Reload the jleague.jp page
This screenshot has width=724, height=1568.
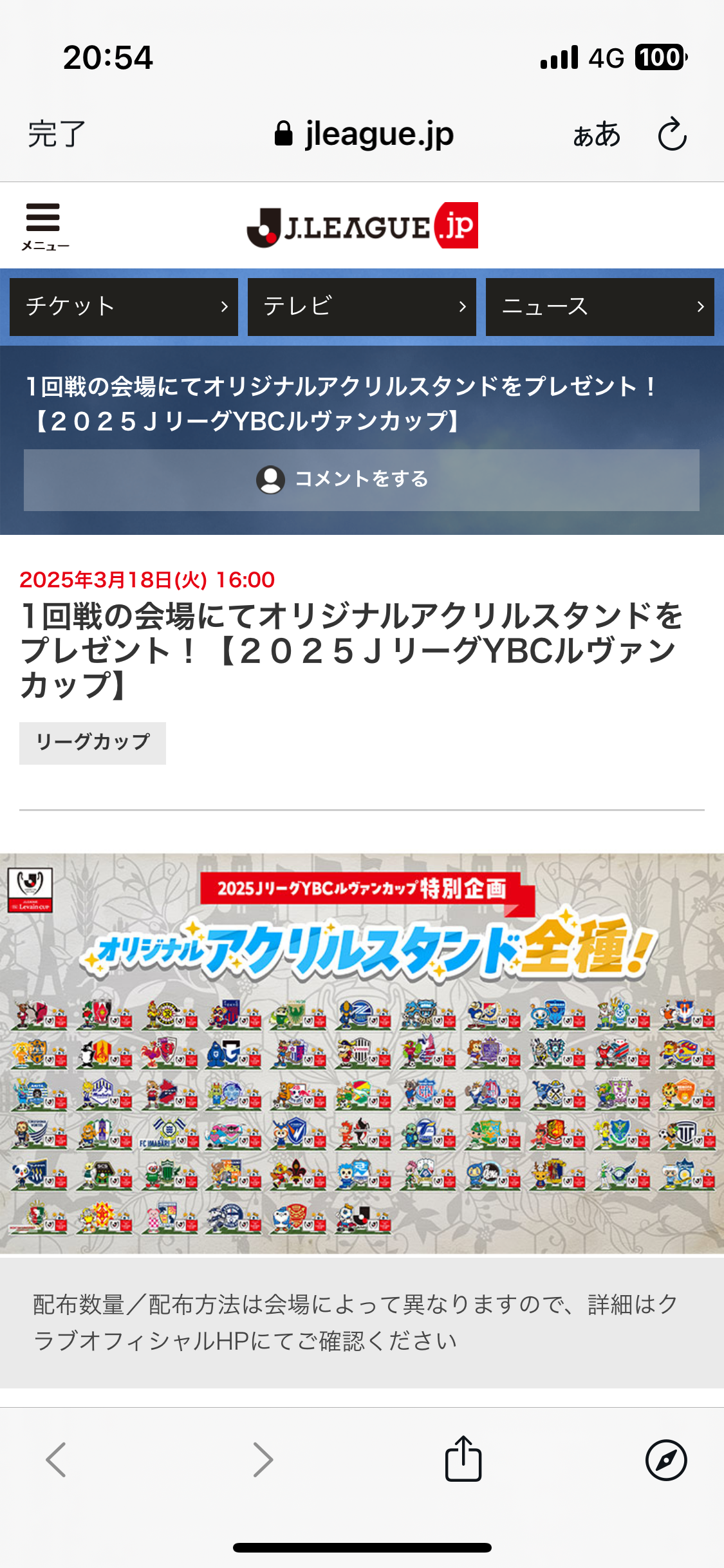[x=673, y=134]
